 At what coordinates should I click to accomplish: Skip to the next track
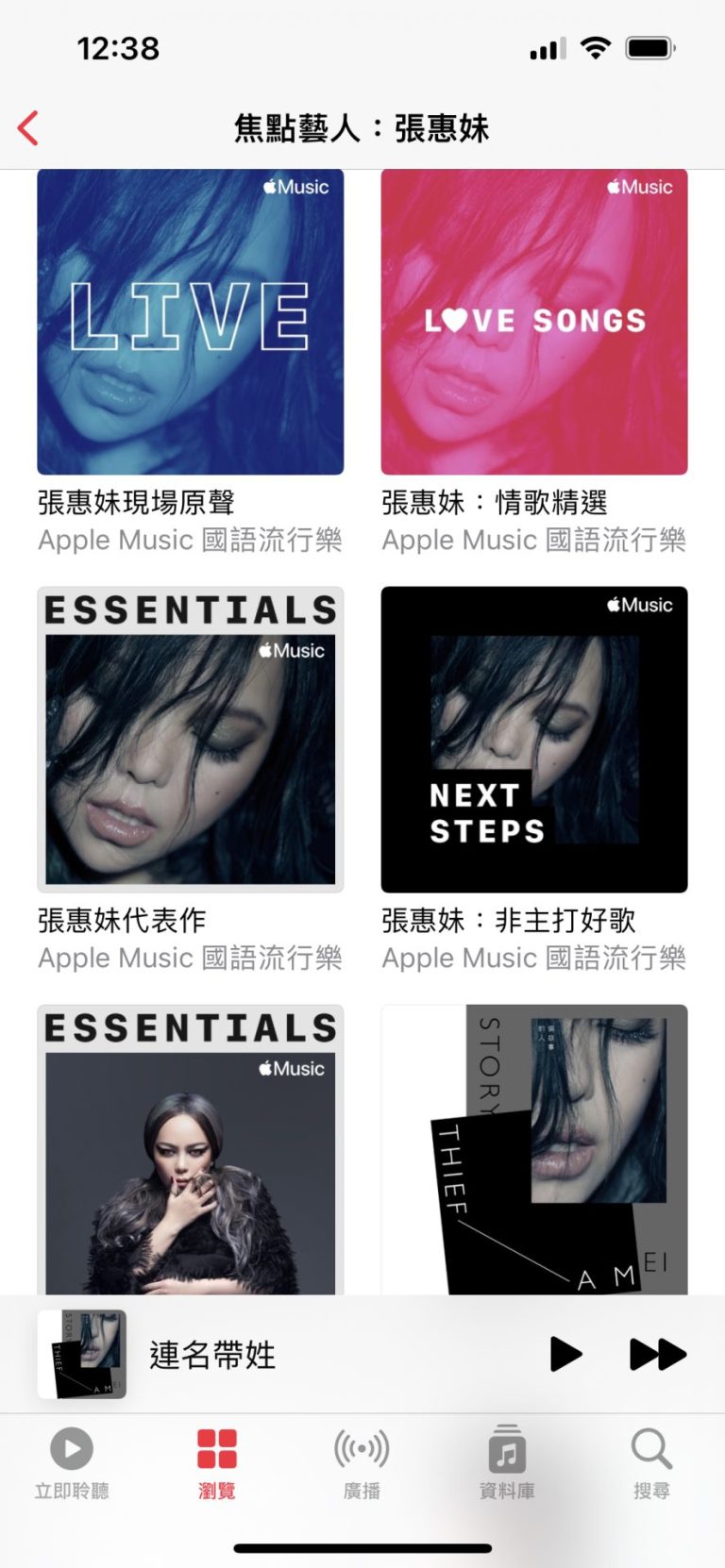tap(657, 1354)
